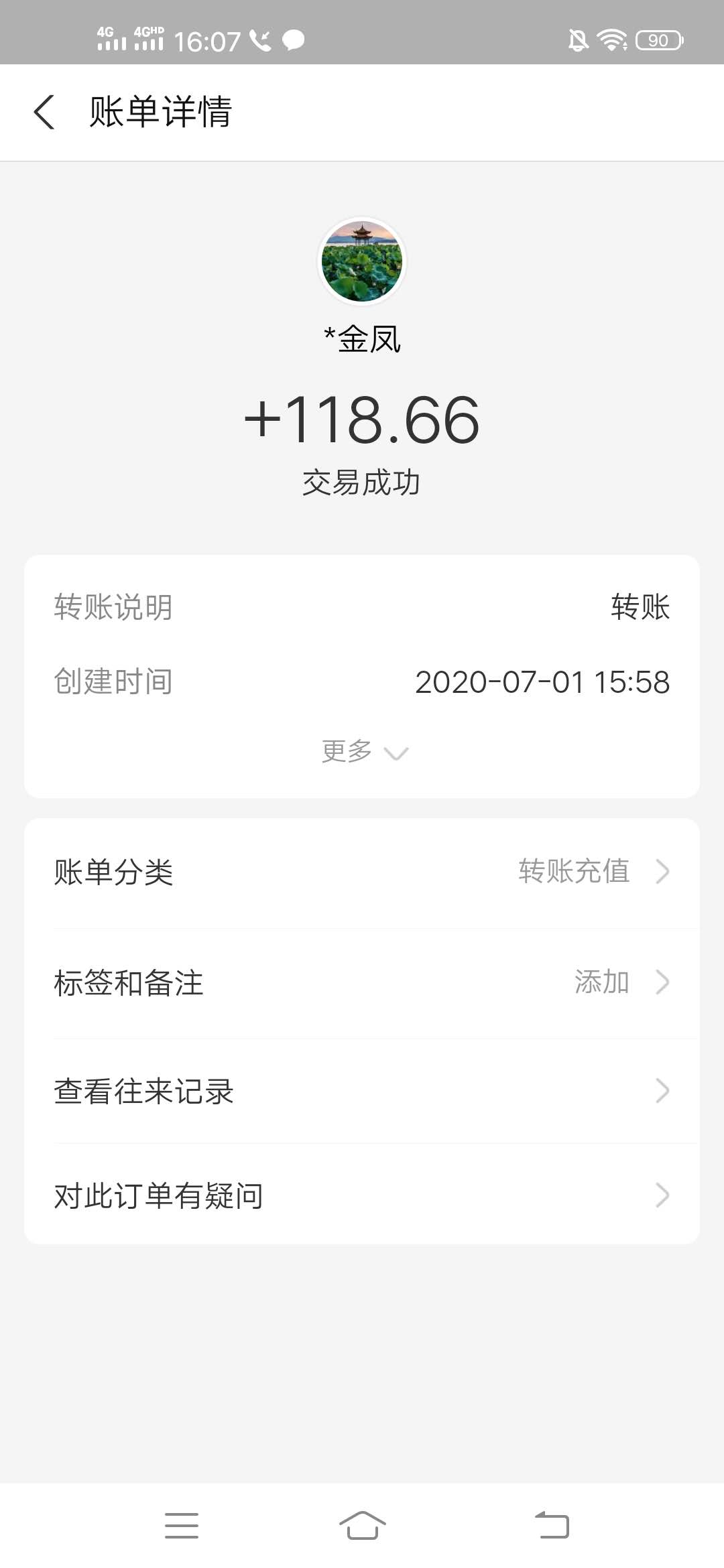Go back from the 账单详情 page
This screenshot has height=1568, width=724.
tap(44, 112)
